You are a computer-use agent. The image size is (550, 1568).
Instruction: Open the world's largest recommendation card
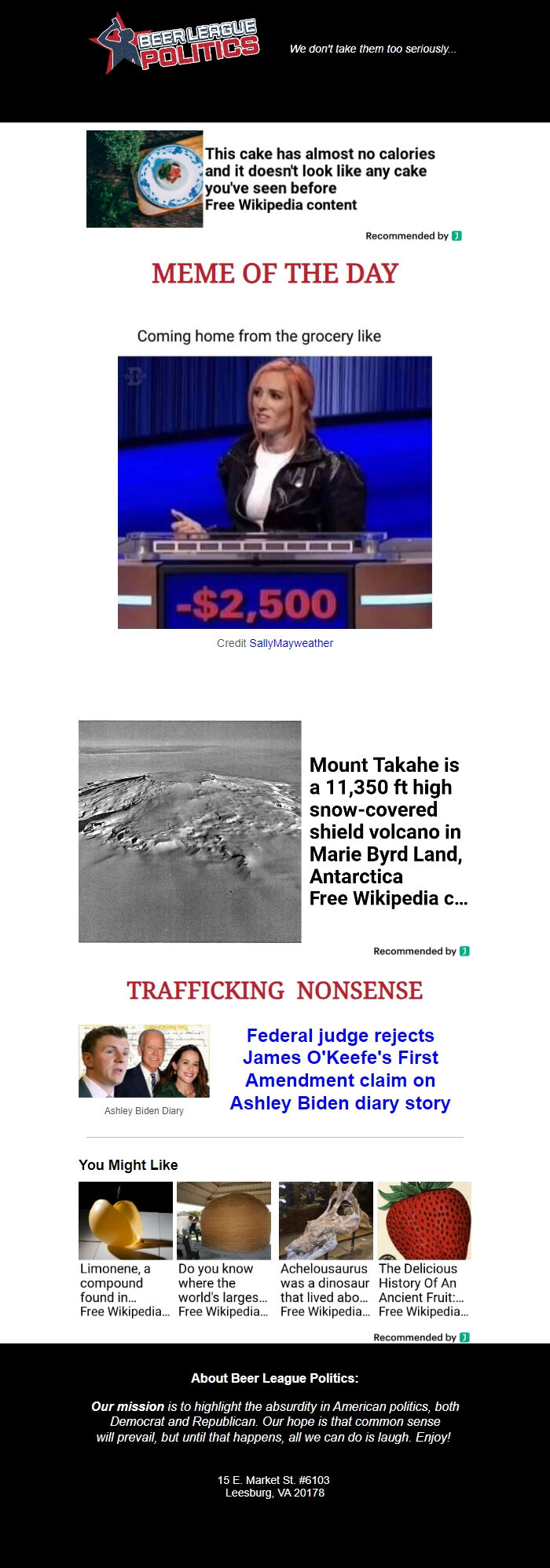pos(223,1248)
